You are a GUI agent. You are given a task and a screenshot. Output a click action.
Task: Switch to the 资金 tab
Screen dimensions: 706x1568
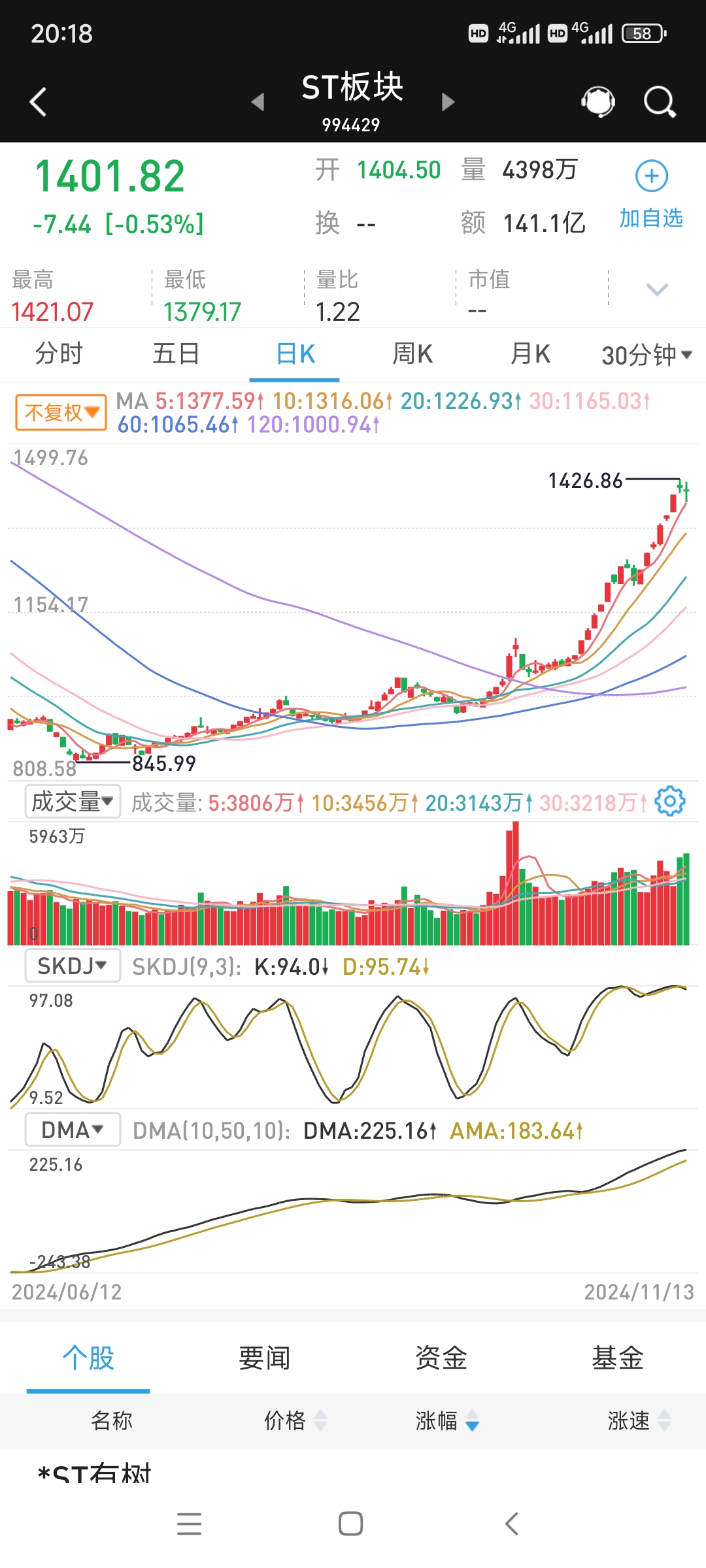point(441,1358)
